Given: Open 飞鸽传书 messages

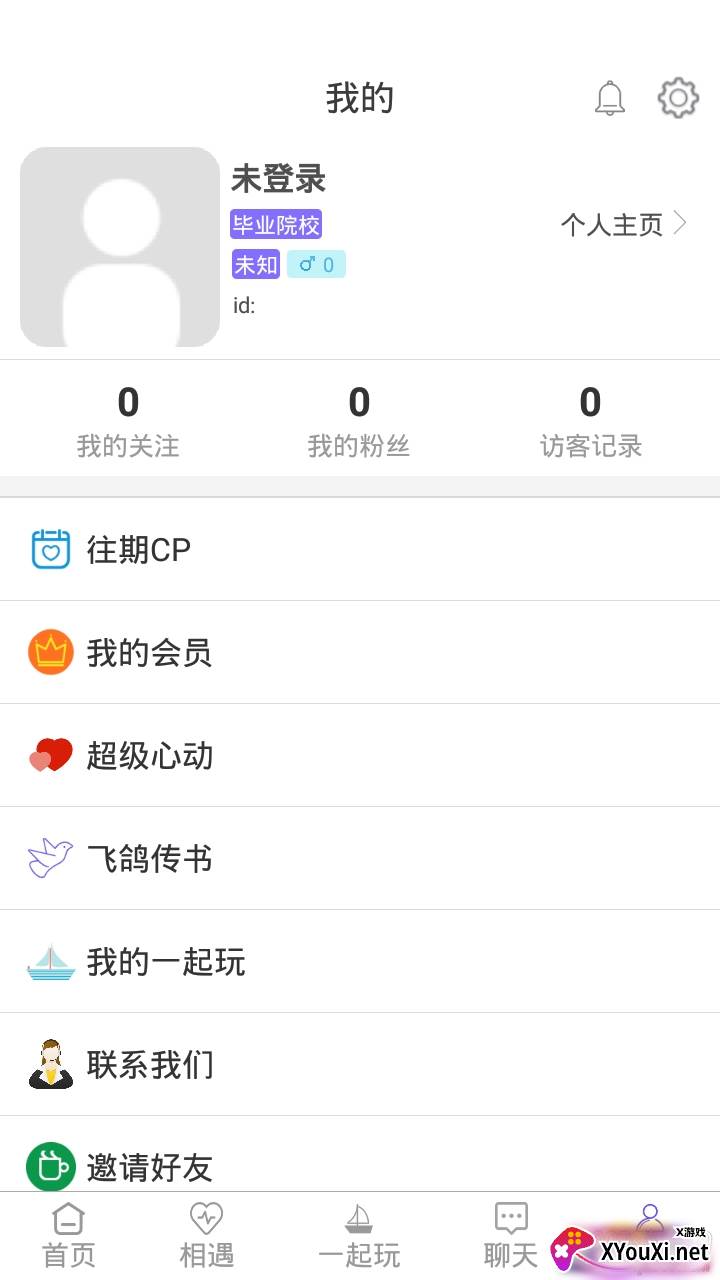Looking at the screenshot, I should (x=360, y=858).
